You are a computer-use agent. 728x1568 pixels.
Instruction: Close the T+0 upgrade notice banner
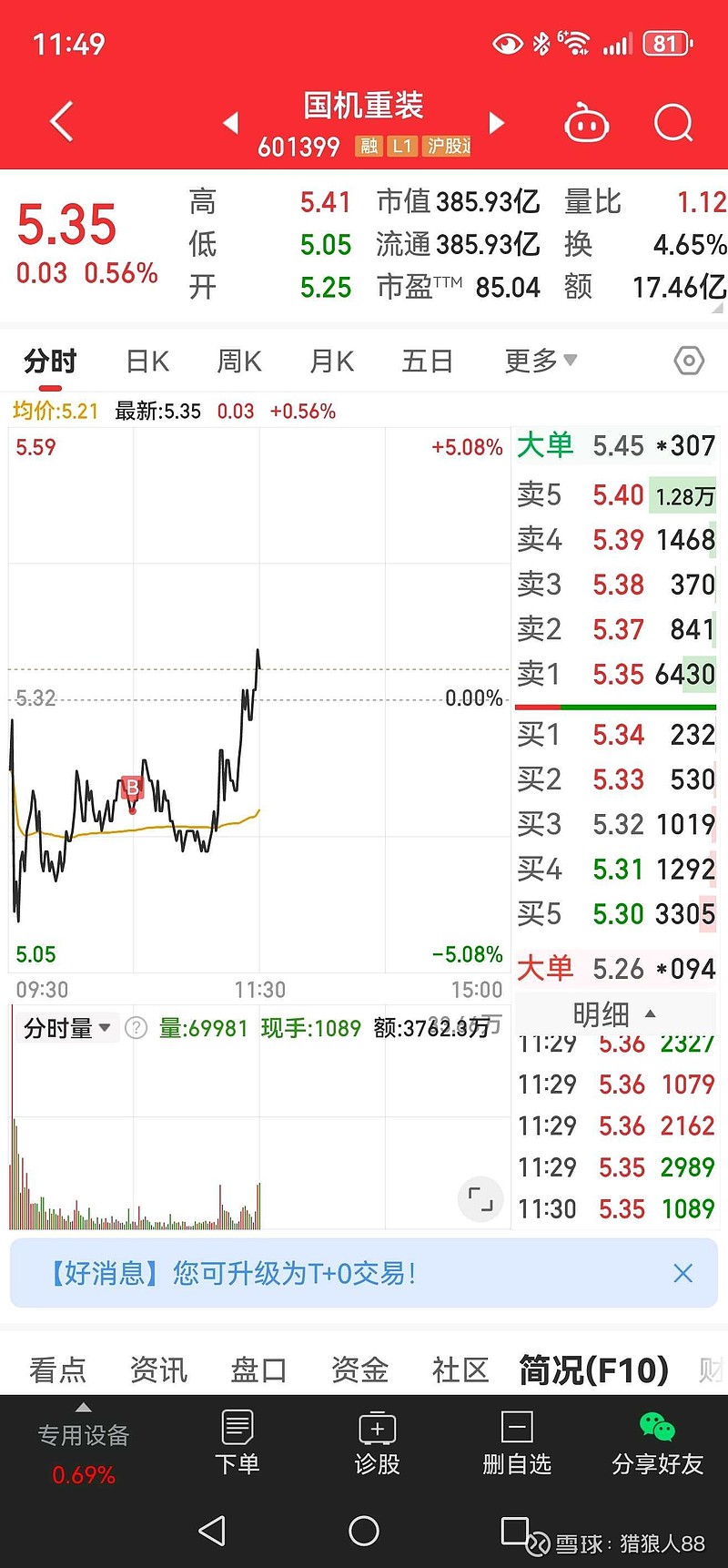683,1273
